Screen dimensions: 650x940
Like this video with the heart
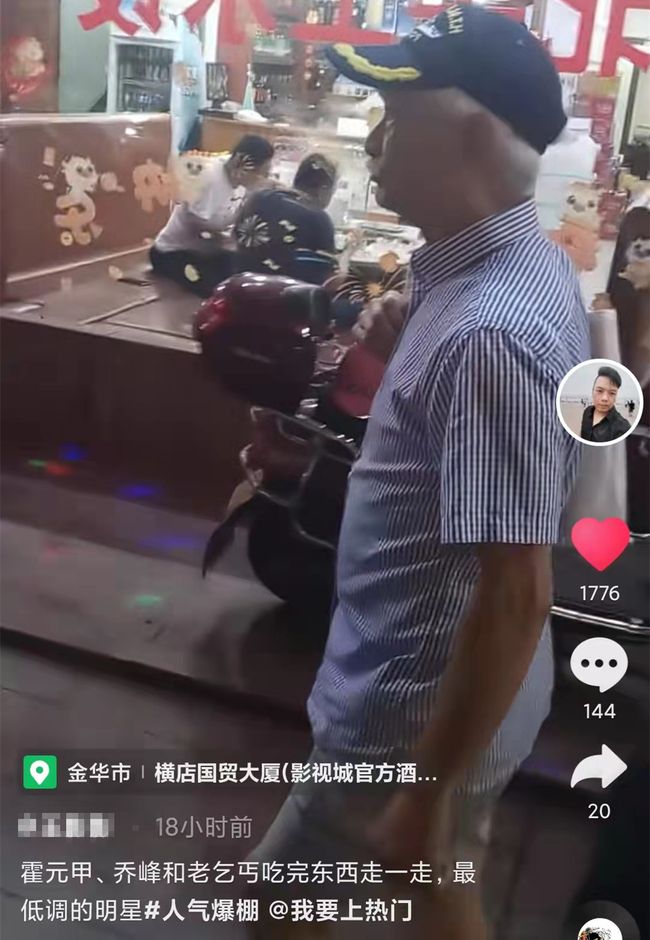[600, 544]
